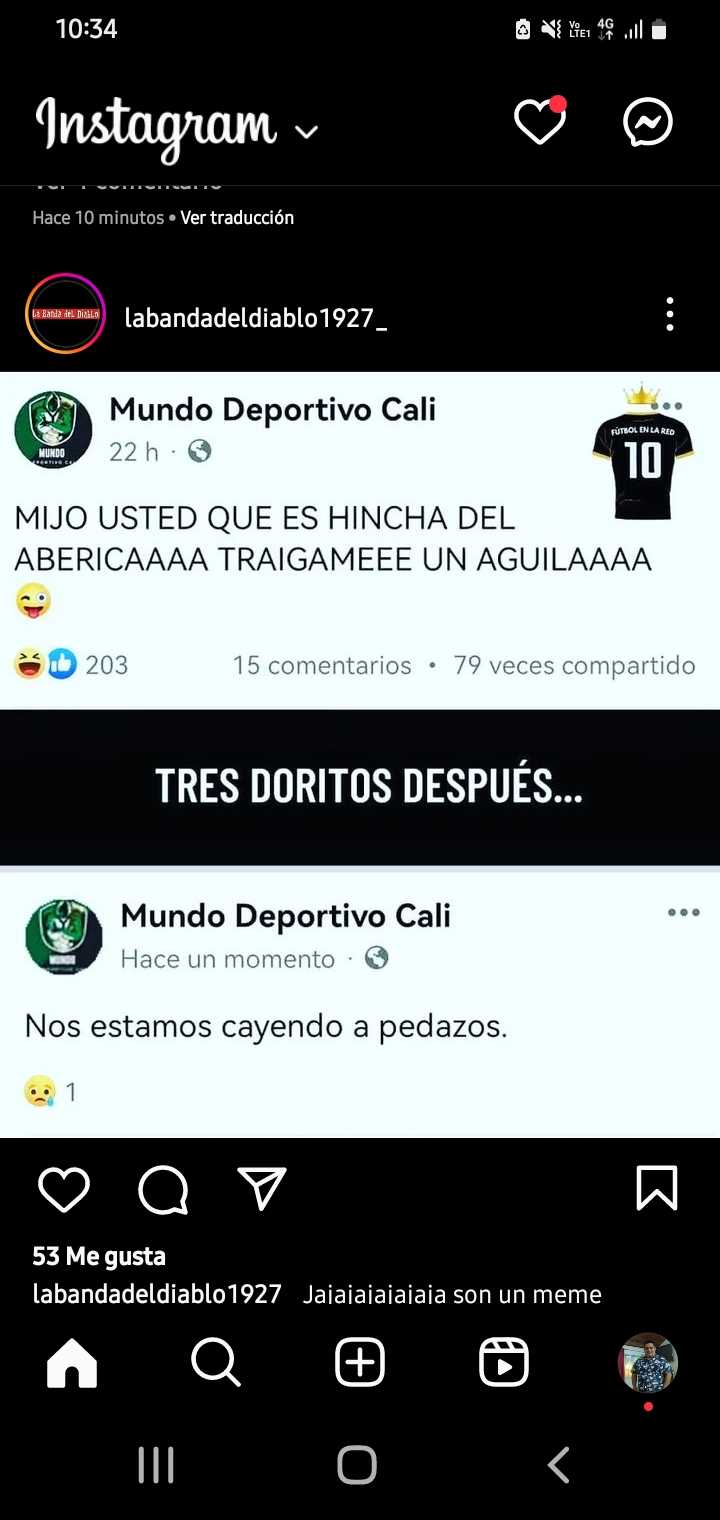720x1520 pixels.
Task: Switch to the Reels tab
Action: [x=504, y=1362]
